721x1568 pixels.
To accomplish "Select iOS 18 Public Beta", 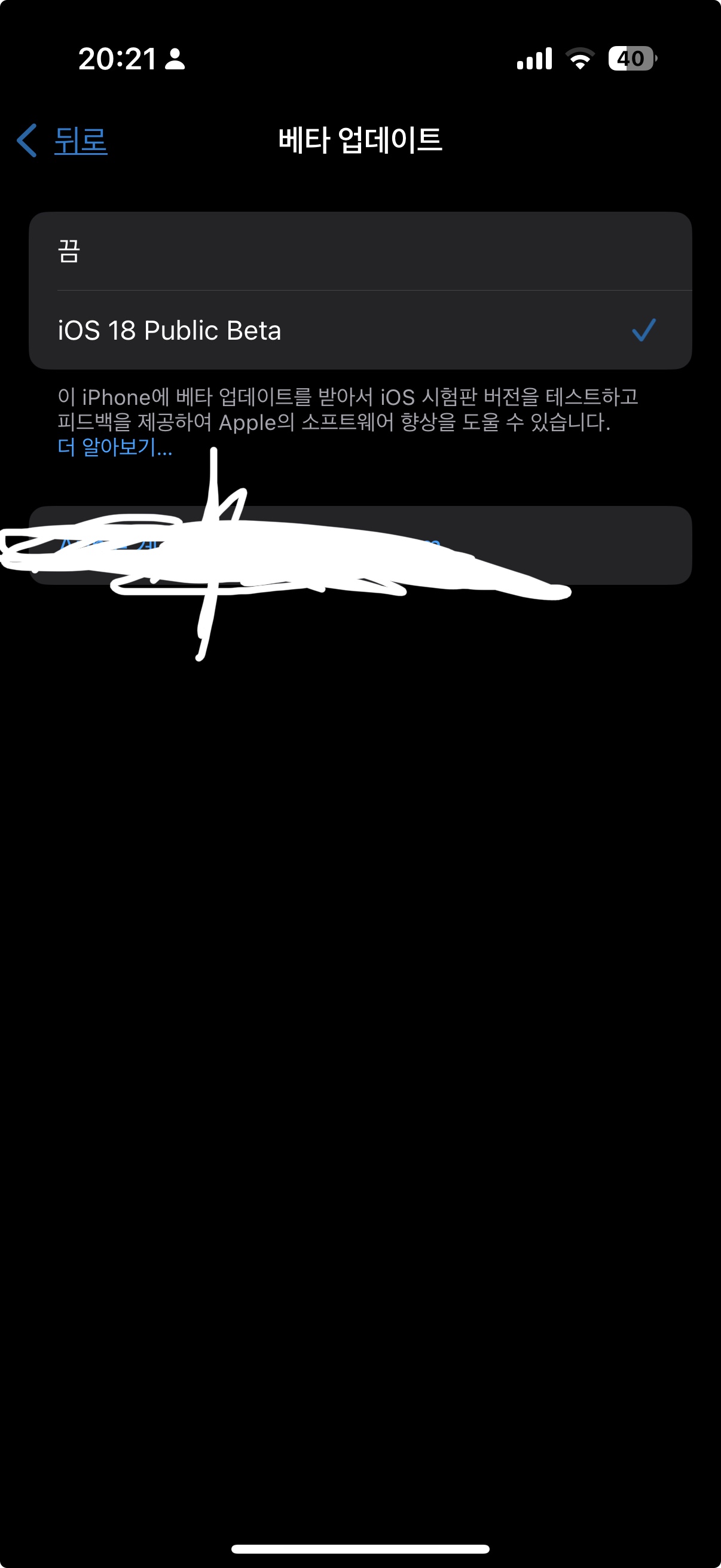I will coord(359,330).
